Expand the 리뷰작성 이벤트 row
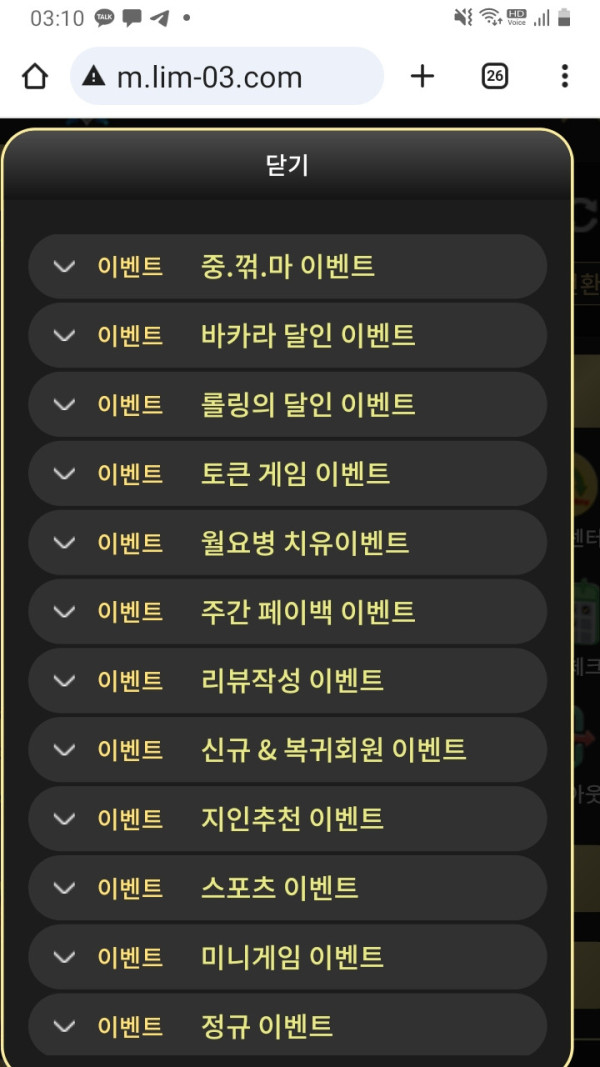Image resolution: width=600 pixels, height=1067 pixels. click(287, 680)
